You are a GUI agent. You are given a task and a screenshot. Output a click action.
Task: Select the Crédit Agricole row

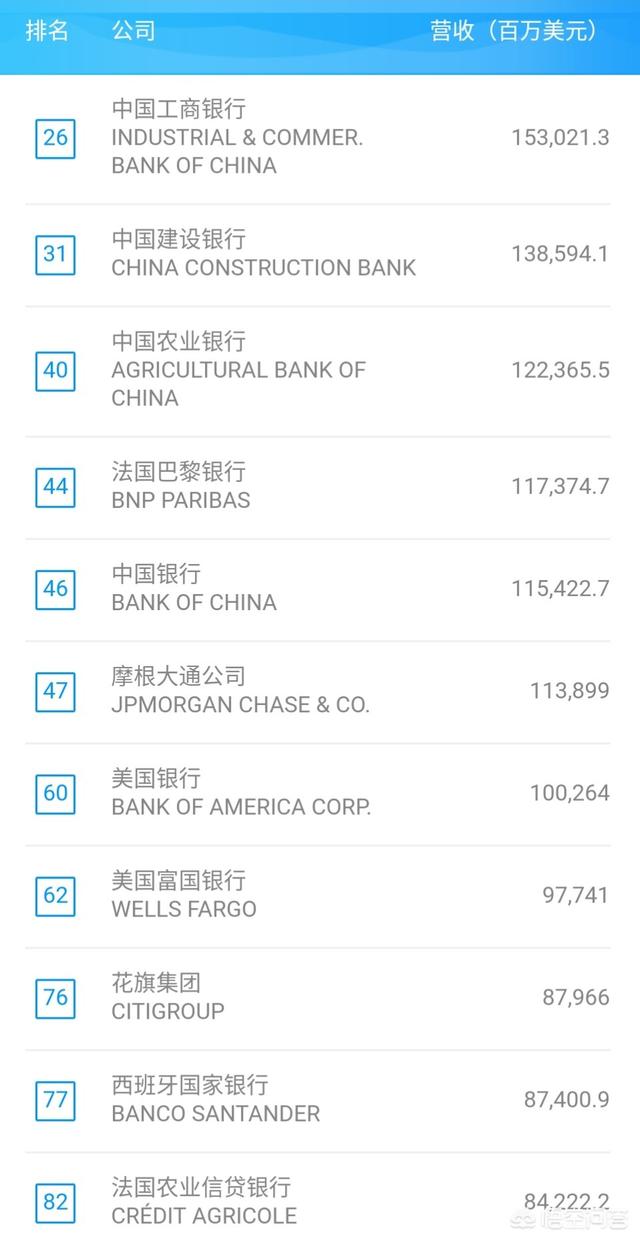[320, 1197]
